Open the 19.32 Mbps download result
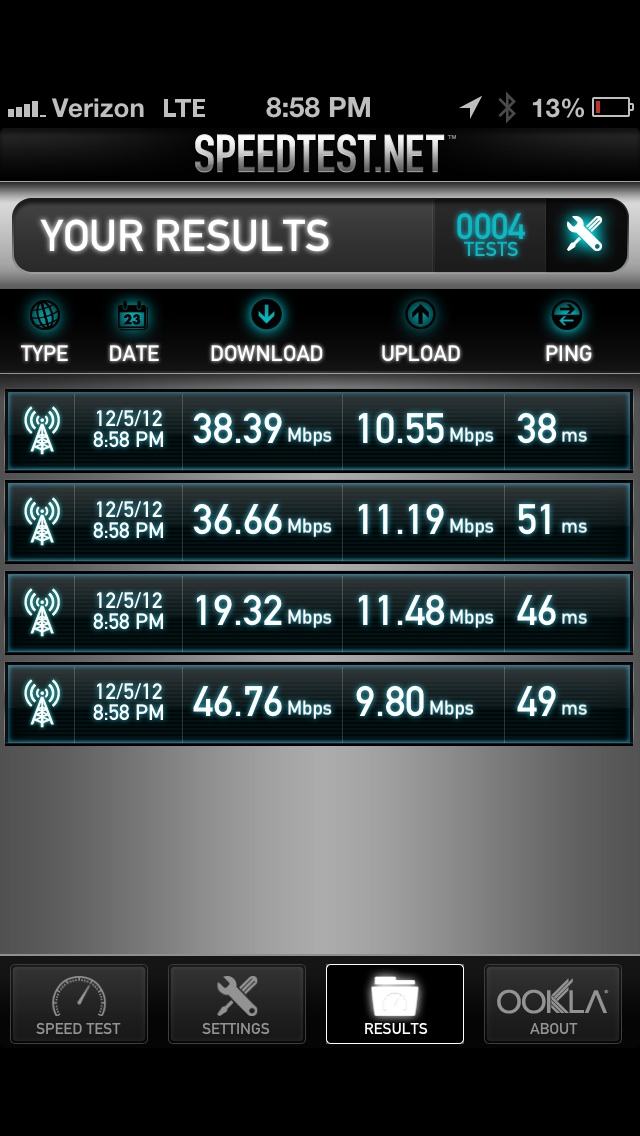The width and height of the screenshot is (640, 1136). click(x=319, y=612)
